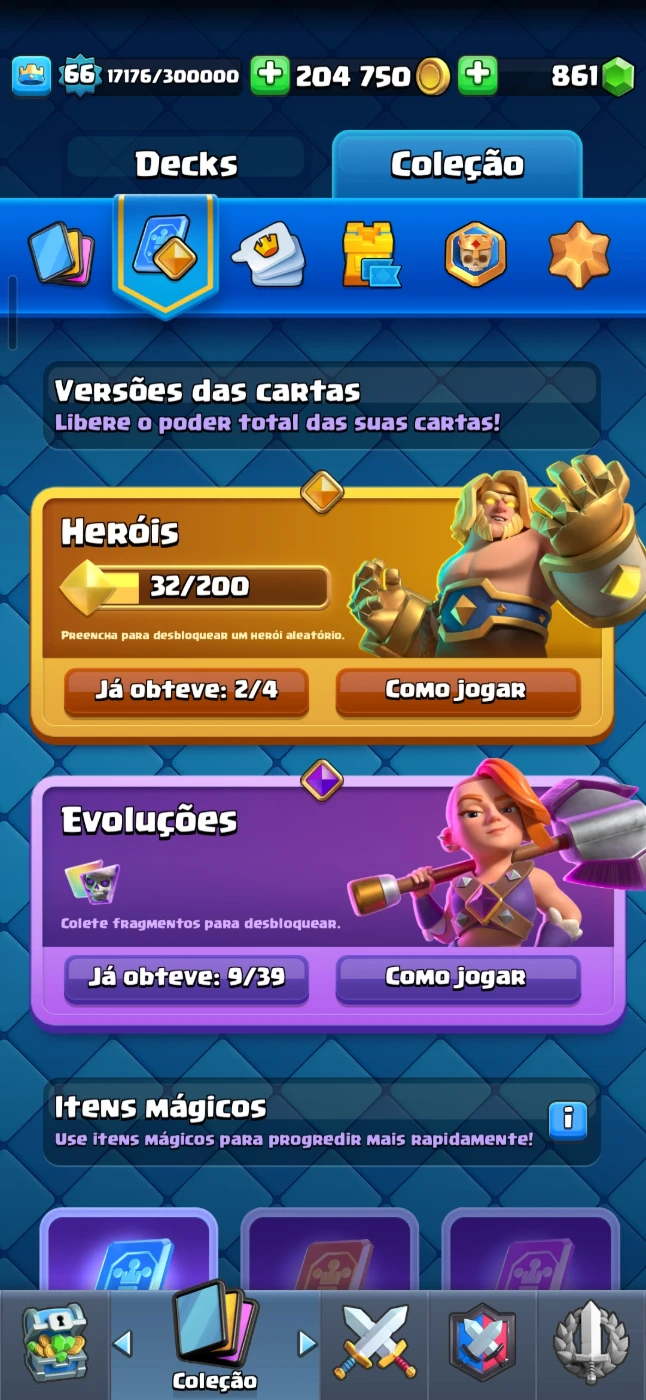Open info about Itens Mágicos

tap(567, 1117)
